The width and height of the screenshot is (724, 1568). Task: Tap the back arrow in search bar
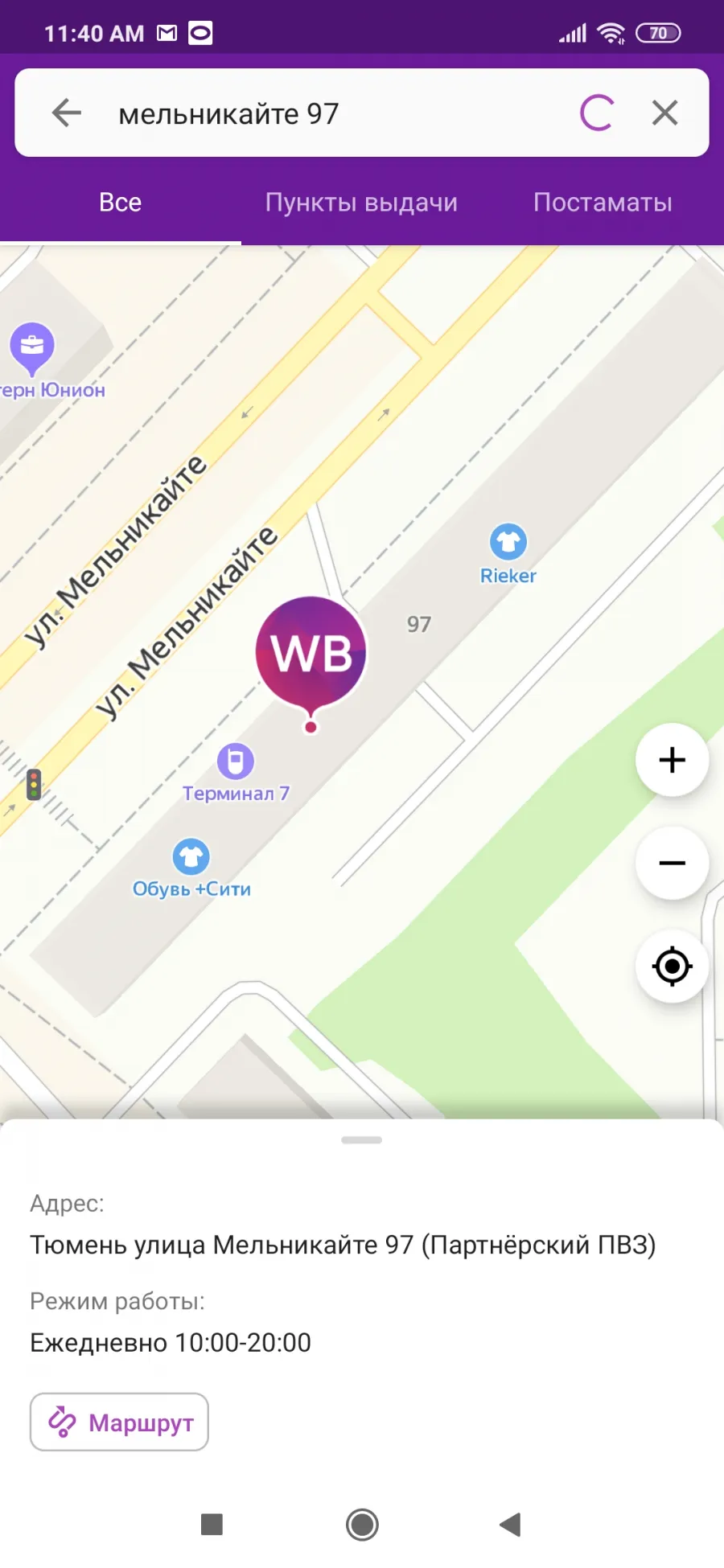pos(67,113)
